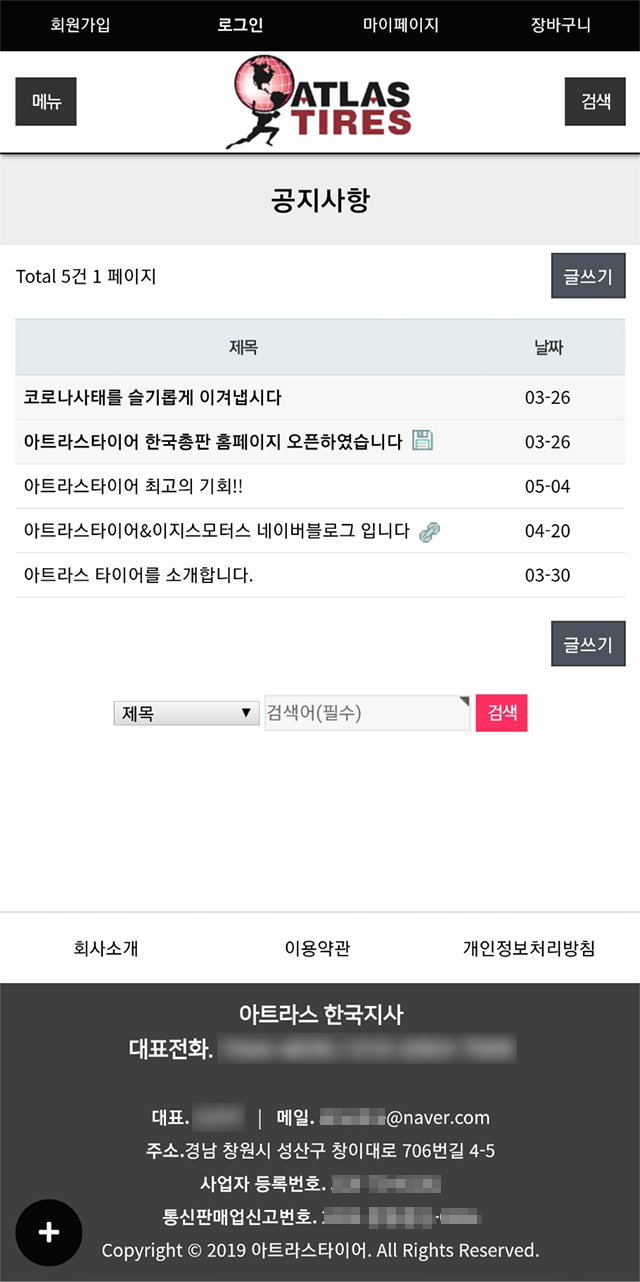Open post 코로나사태를 슬기롭게 이겨냅시다
The height and width of the screenshot is (1282, 640).
coord(153,397)
